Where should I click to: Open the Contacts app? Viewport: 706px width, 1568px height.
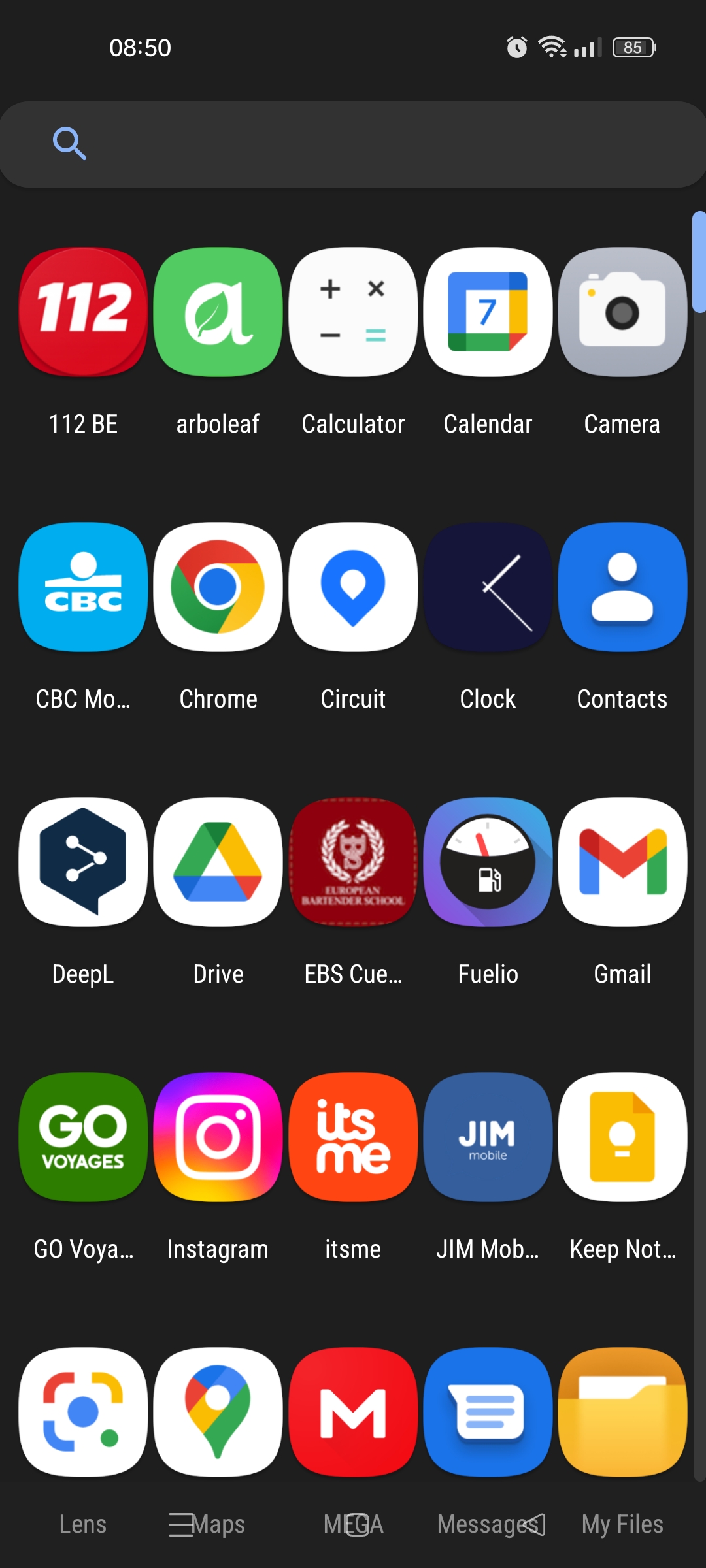click(x=622, y=587)
